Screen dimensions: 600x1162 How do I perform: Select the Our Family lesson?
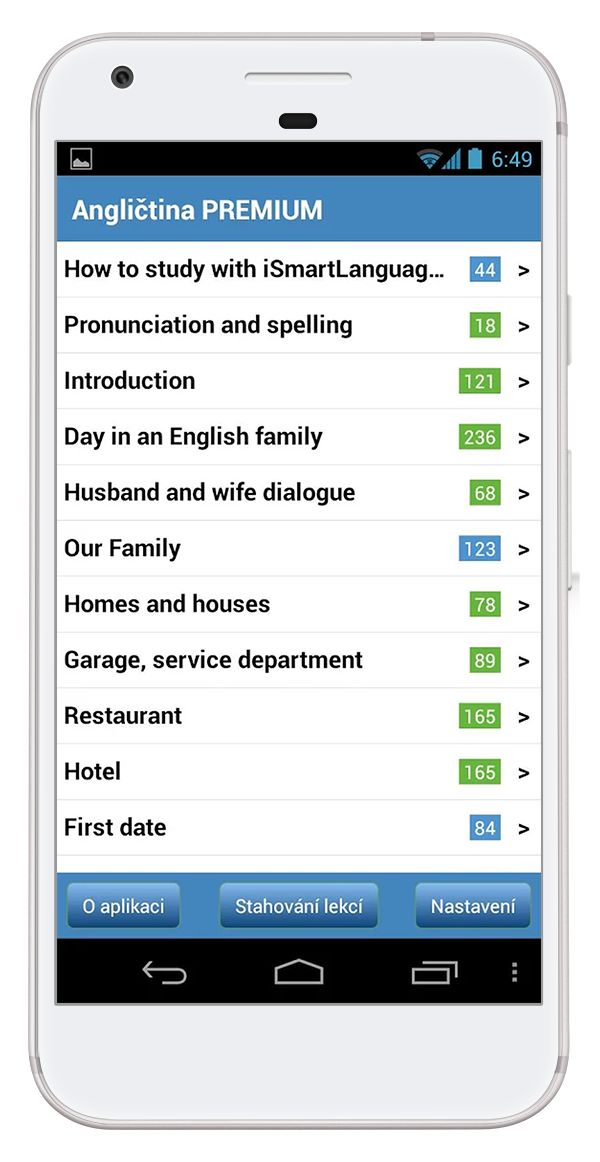[x=299, y=548]
